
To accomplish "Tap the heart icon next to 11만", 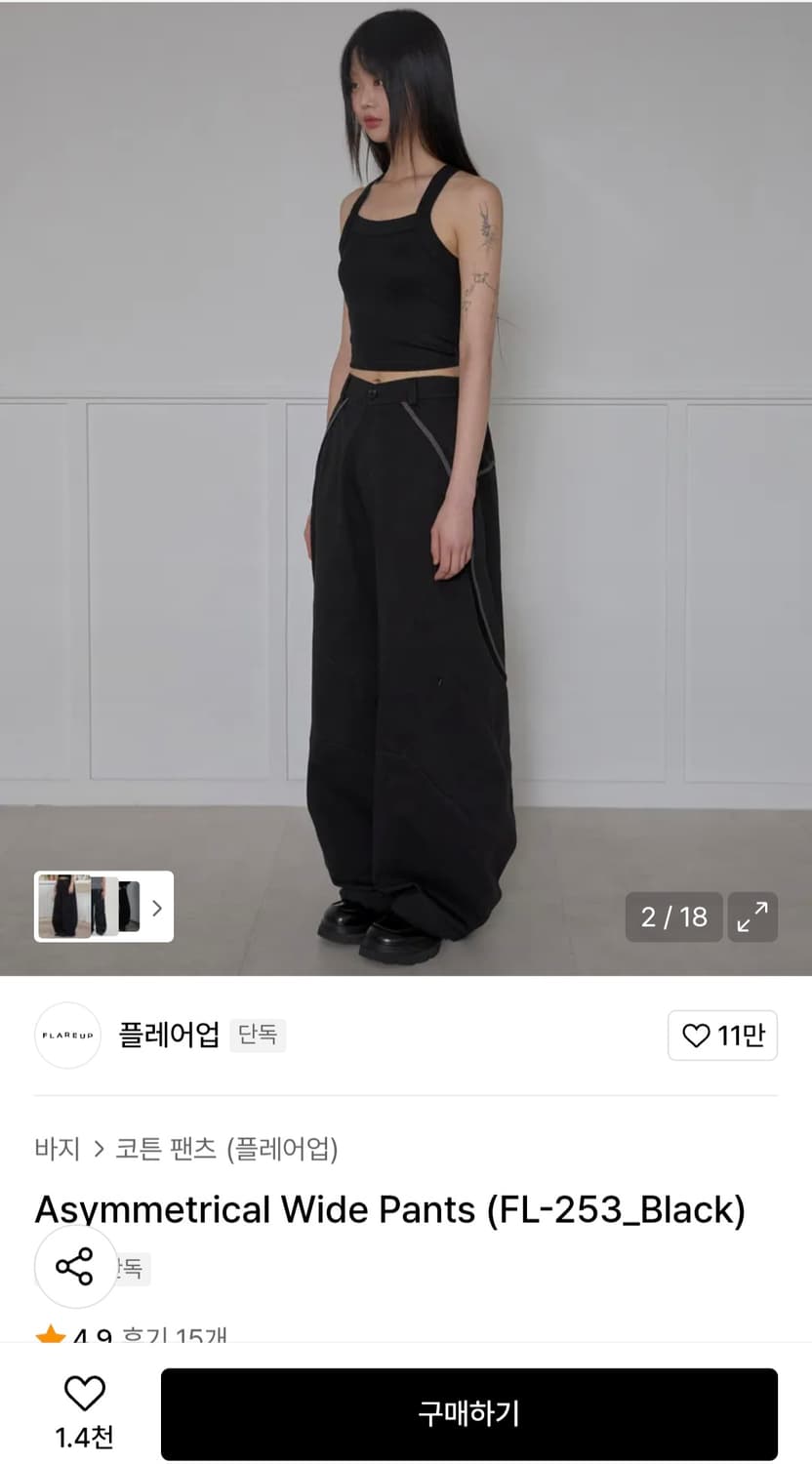I will [x=697, y=1036].
